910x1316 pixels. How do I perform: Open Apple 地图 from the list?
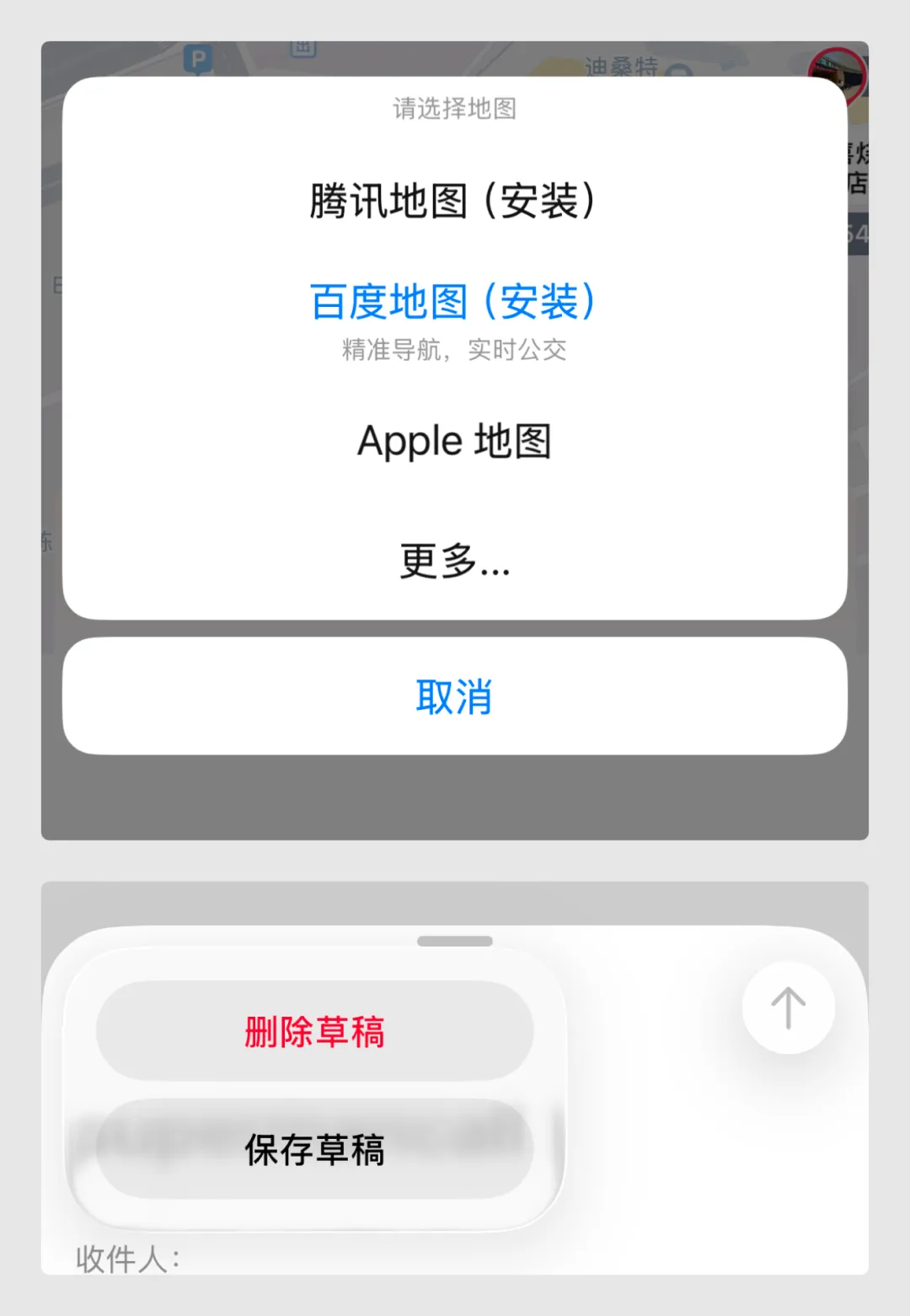pyautogui.click(x=455, y=442)
